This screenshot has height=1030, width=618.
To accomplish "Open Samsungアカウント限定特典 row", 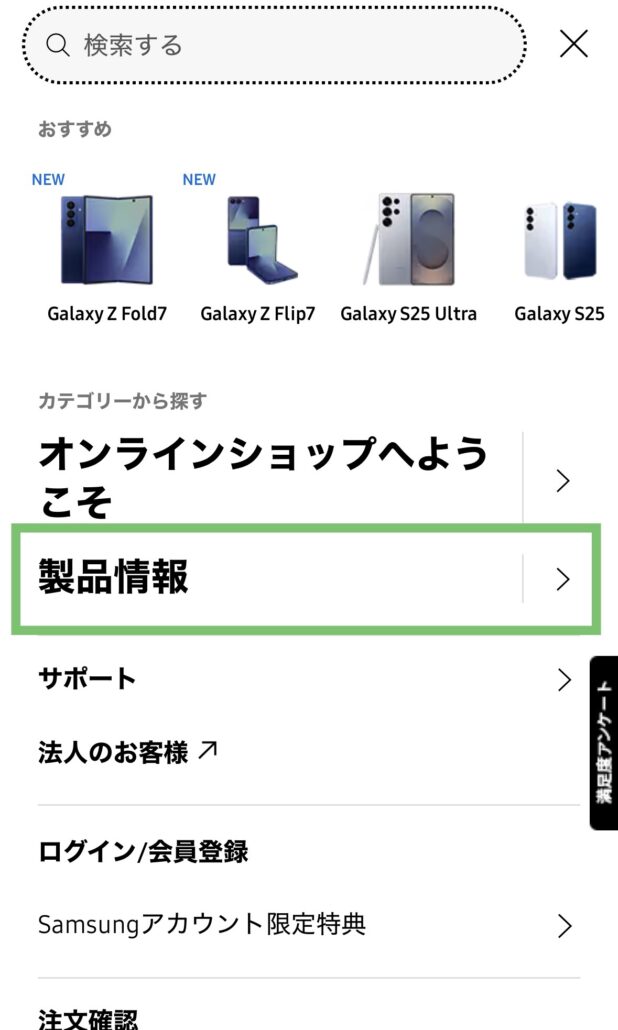I will click(300, 924).
